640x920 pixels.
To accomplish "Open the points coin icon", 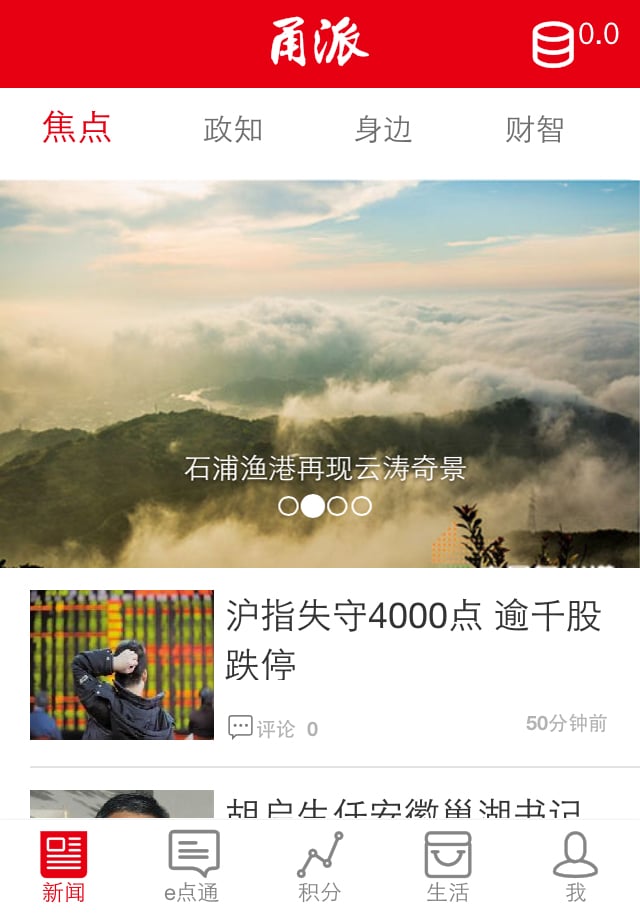I will point(553,44).
